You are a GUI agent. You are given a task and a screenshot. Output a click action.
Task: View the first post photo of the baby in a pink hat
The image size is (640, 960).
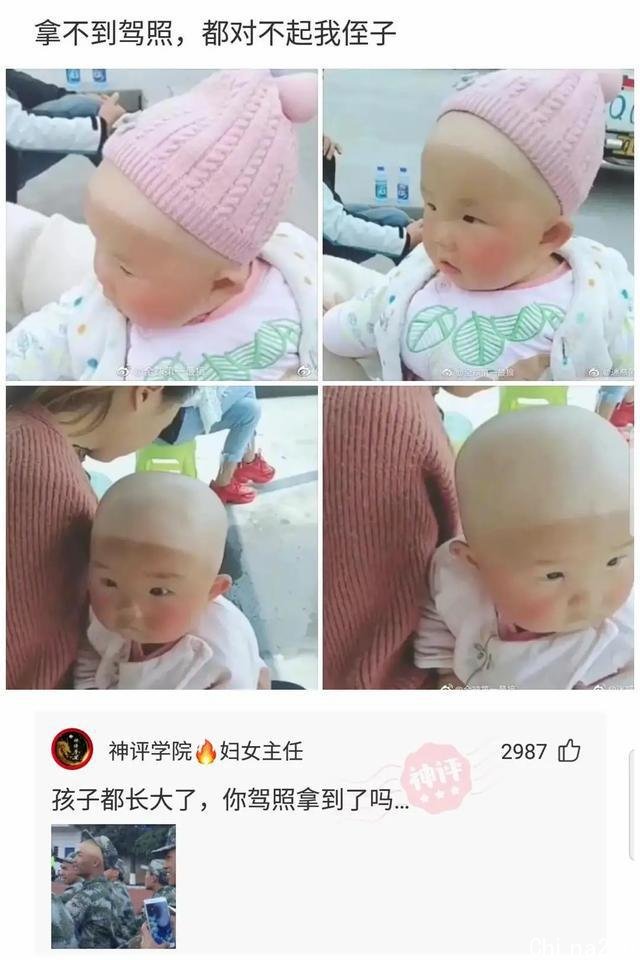162,225
